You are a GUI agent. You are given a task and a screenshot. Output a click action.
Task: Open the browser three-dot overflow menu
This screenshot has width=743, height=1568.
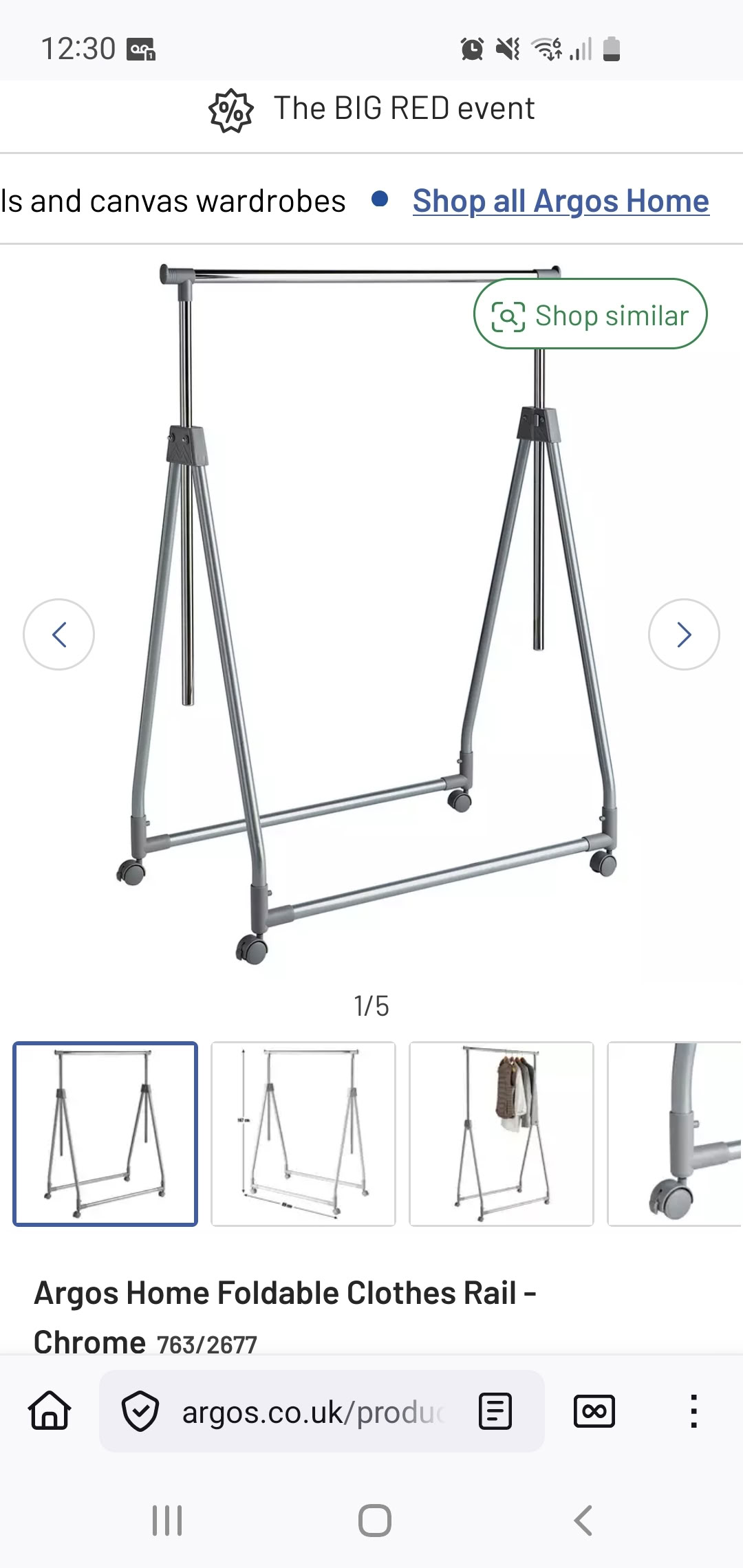click(693, 1411)
